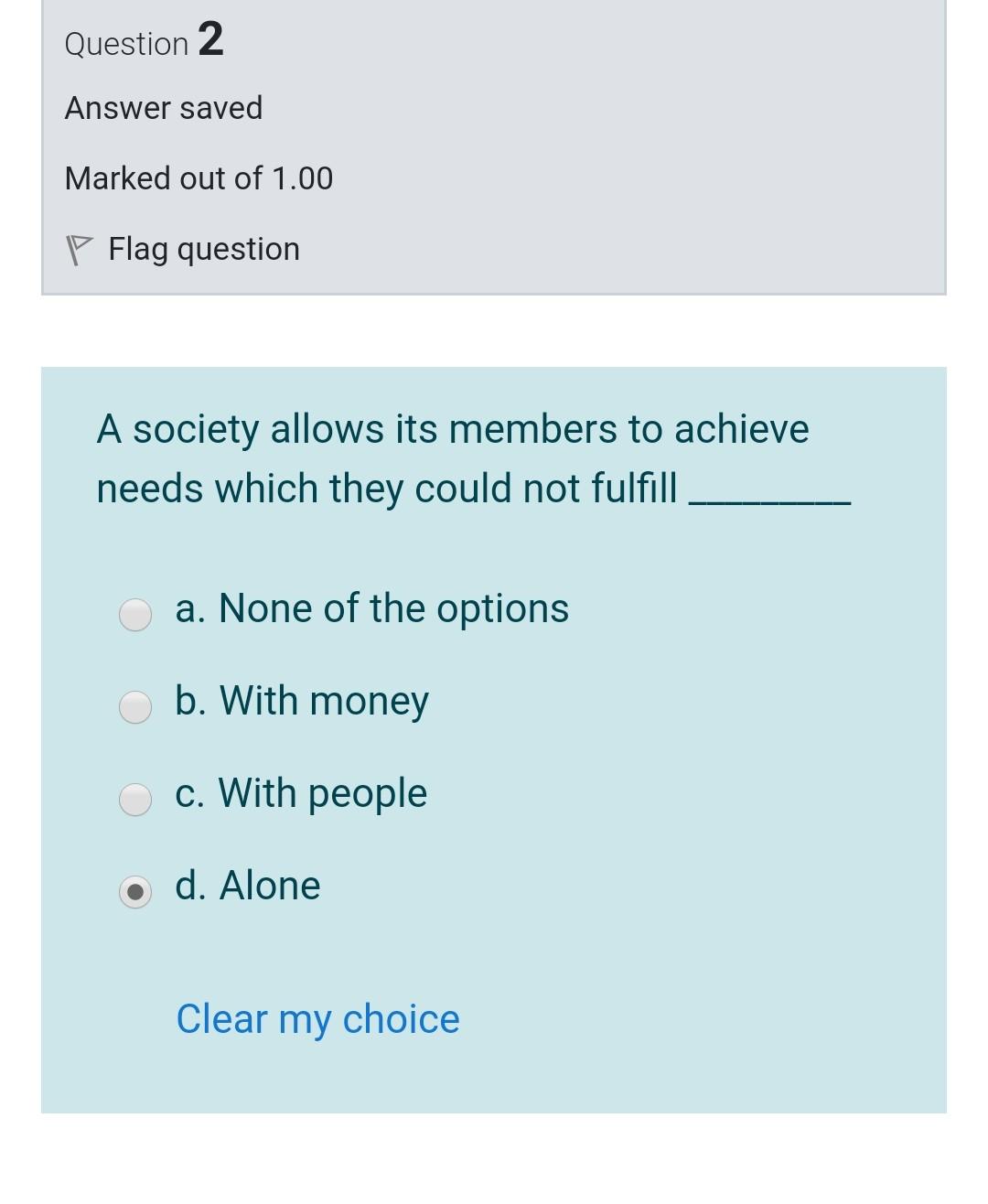Click option d label Alone
Screen dimensions: 988x1204
click(x=248, y=885)
